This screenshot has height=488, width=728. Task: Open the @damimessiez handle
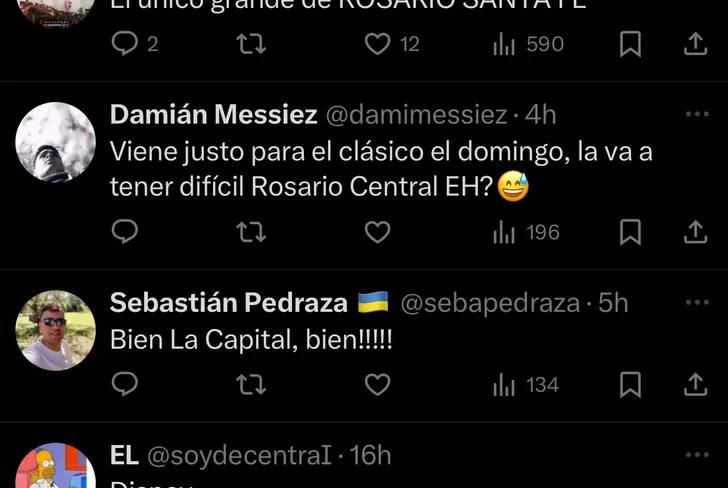tap(417, 115)
